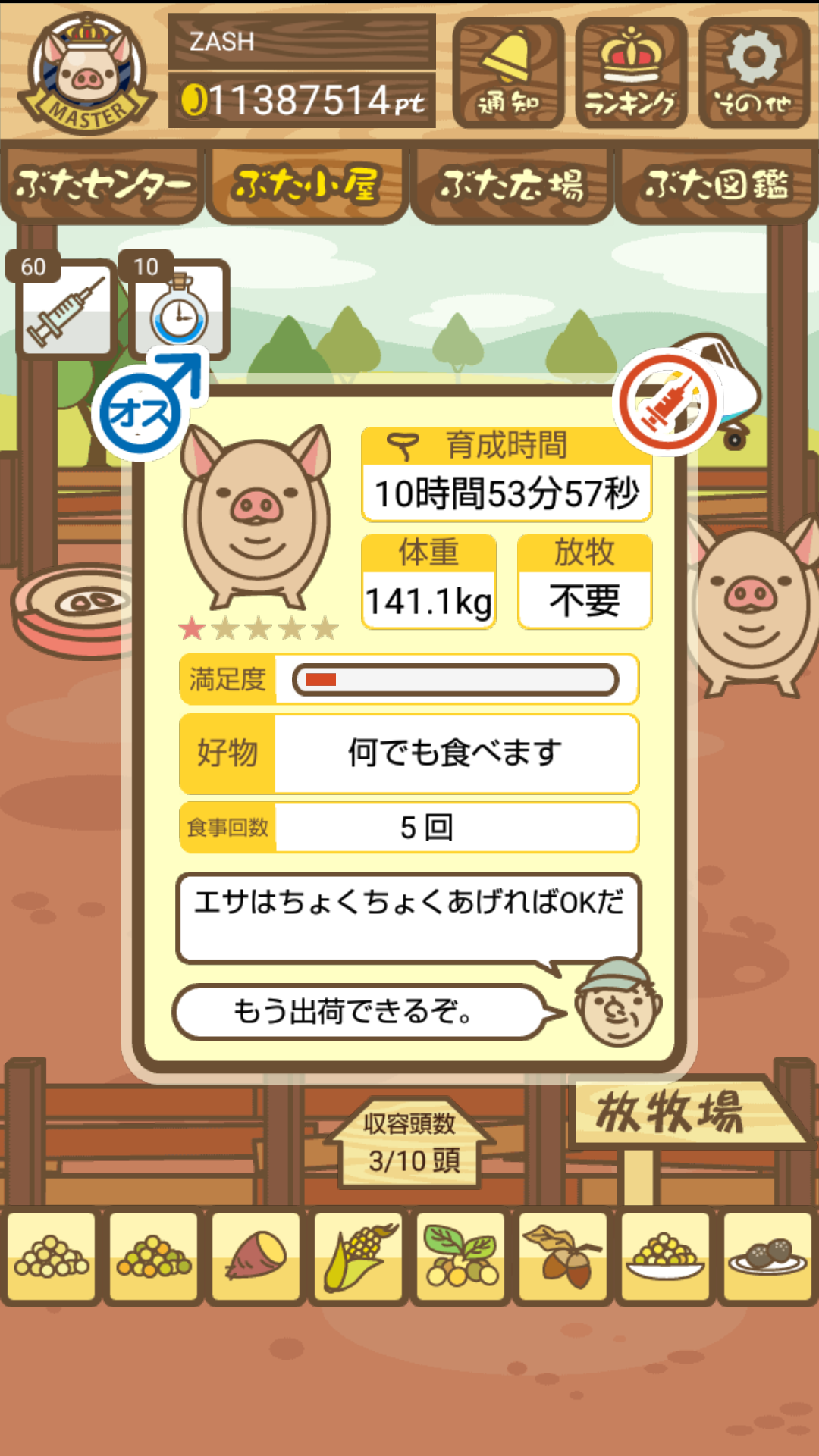Switch to ぶた図鑑 tab

pyautogui.click(x=716, y=185)
